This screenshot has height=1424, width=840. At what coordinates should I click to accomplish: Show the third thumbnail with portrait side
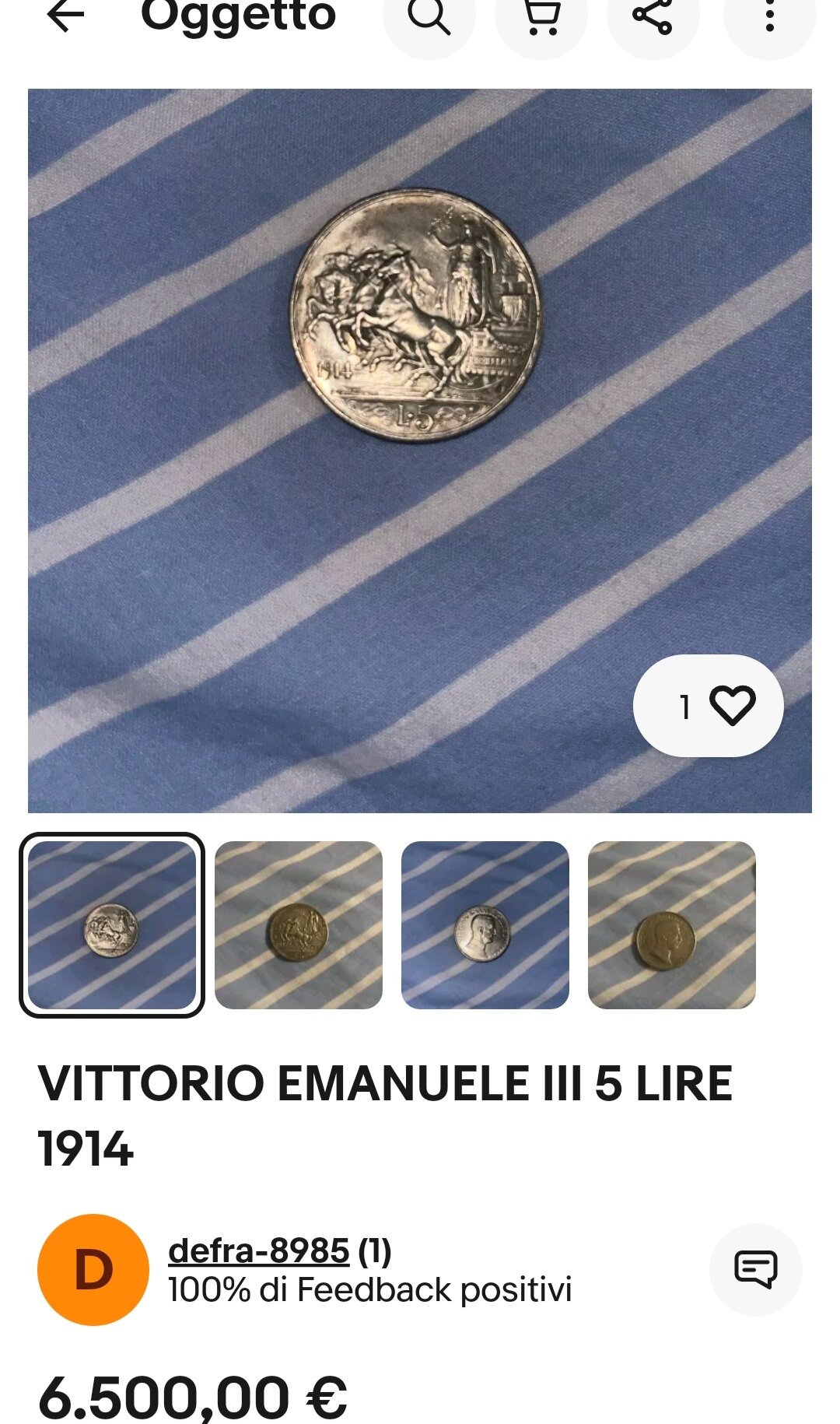click(485, 925)
